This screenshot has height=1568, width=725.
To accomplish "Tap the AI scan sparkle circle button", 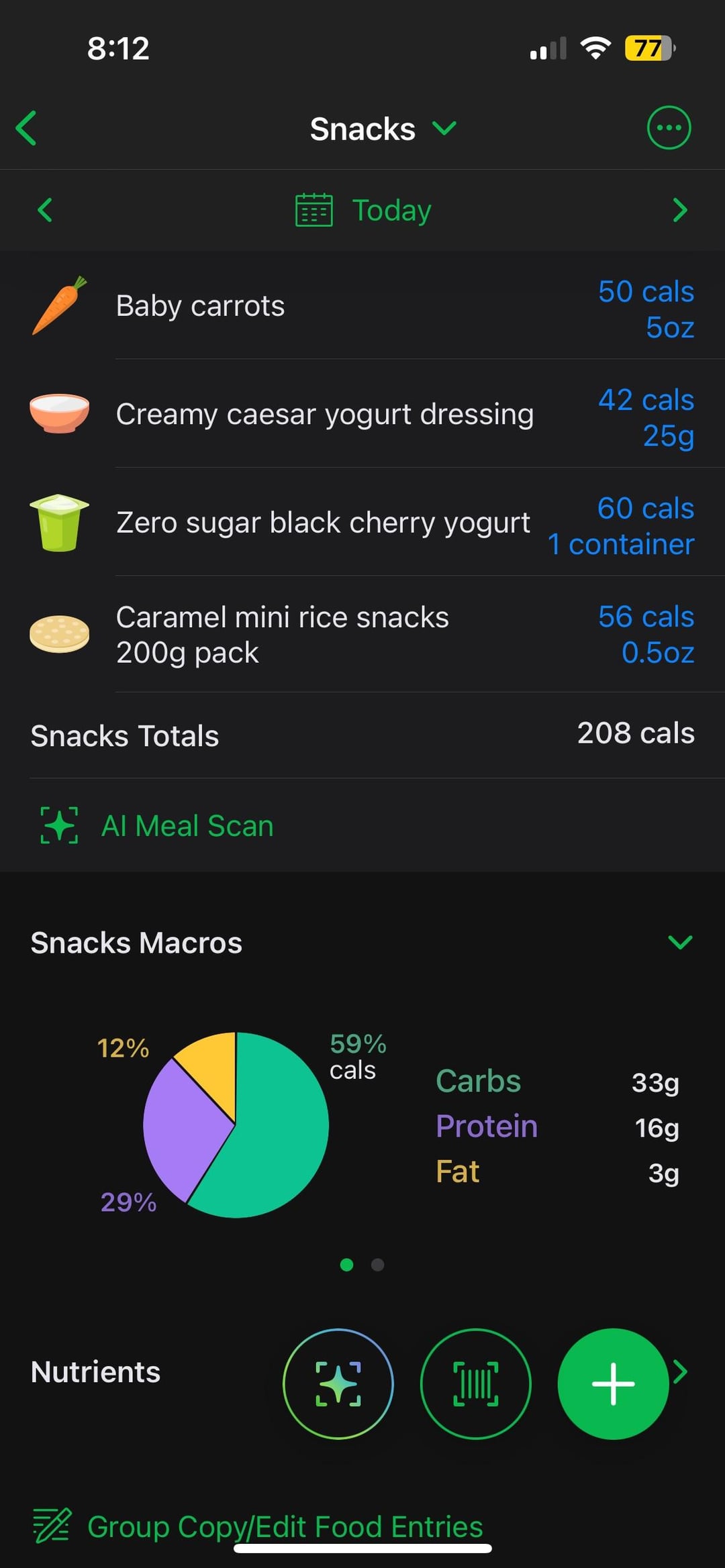I will pyautogui.click(x=338, y=1383).
